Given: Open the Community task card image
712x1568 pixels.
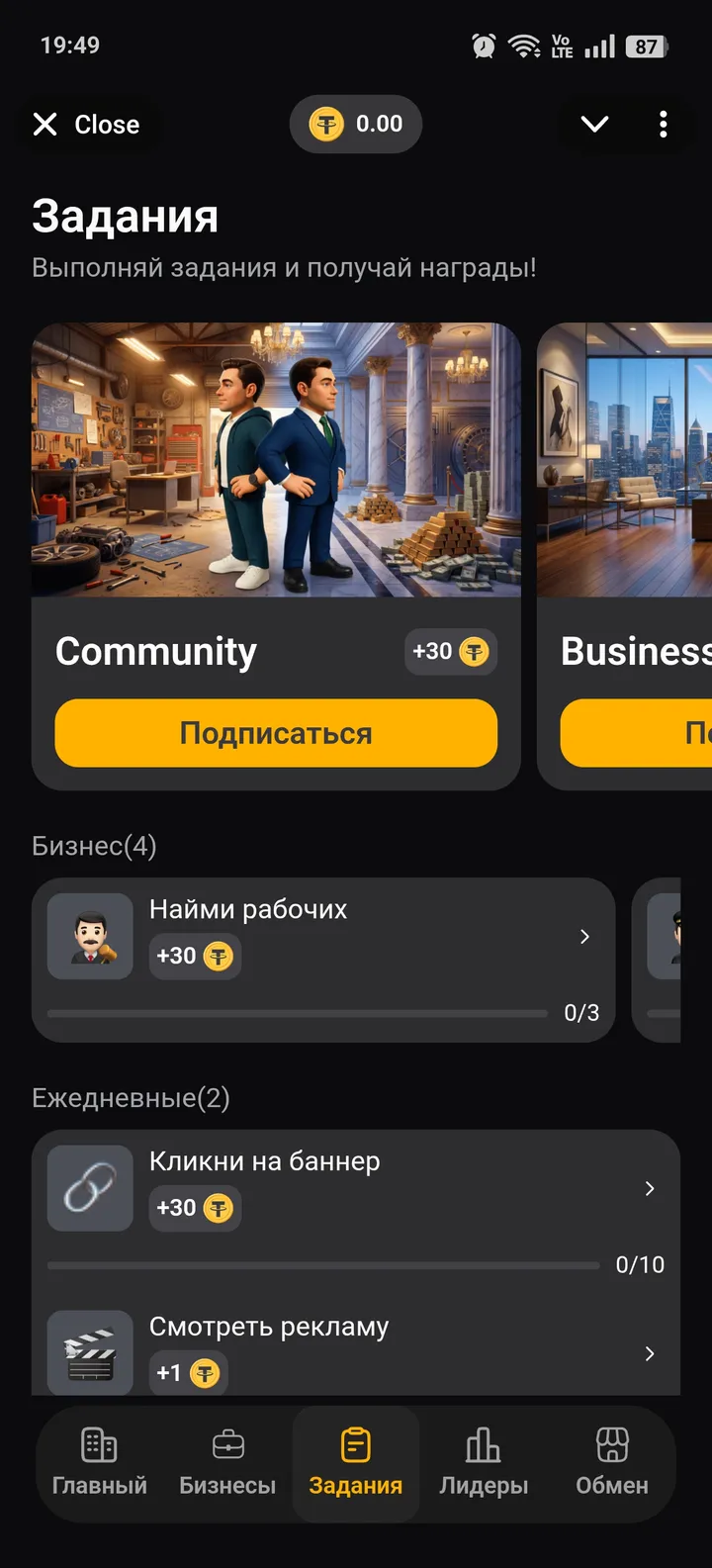Looking at the screenshot, I should tap(276, 460).
